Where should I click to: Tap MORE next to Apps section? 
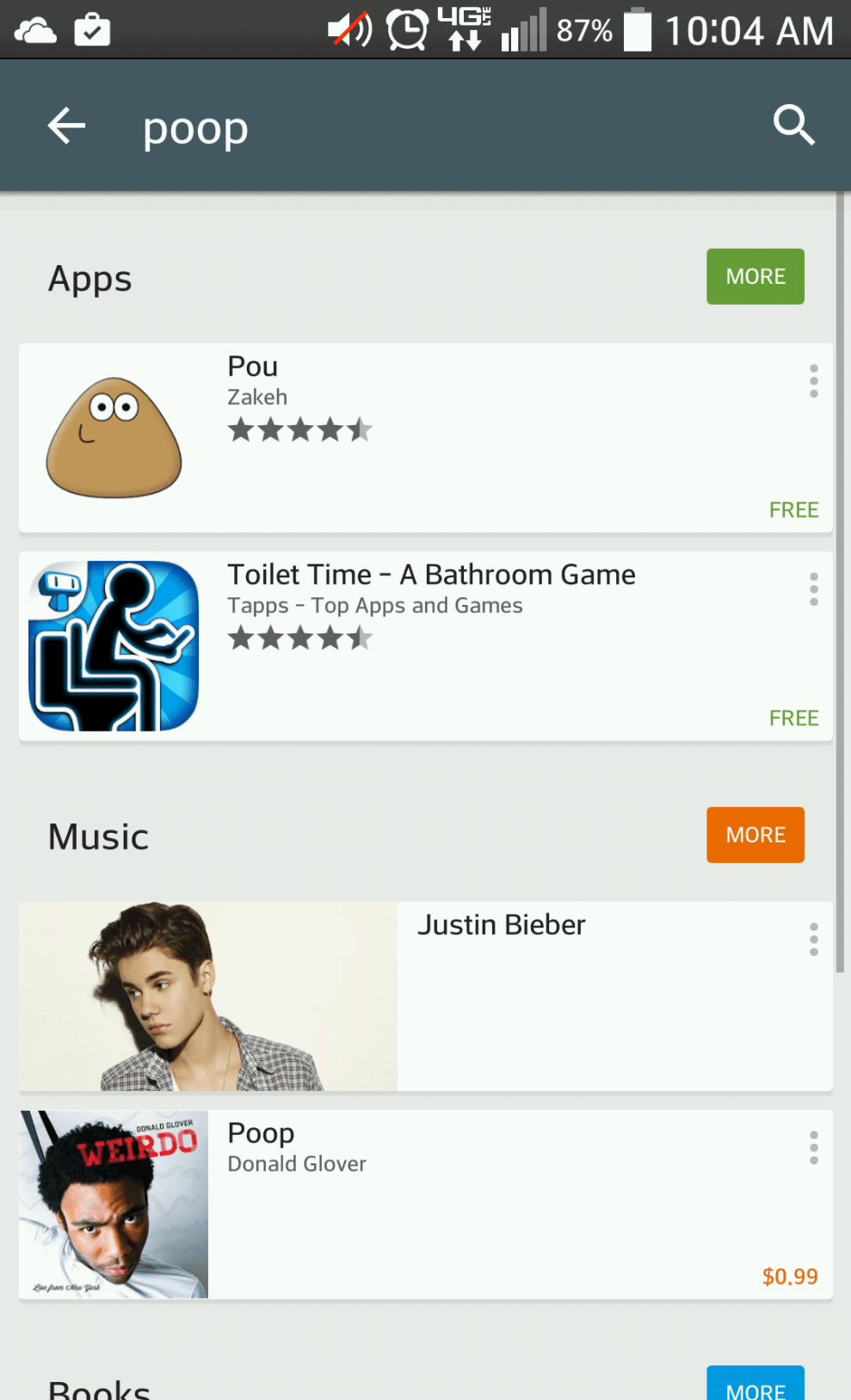[x=755, y=276]
